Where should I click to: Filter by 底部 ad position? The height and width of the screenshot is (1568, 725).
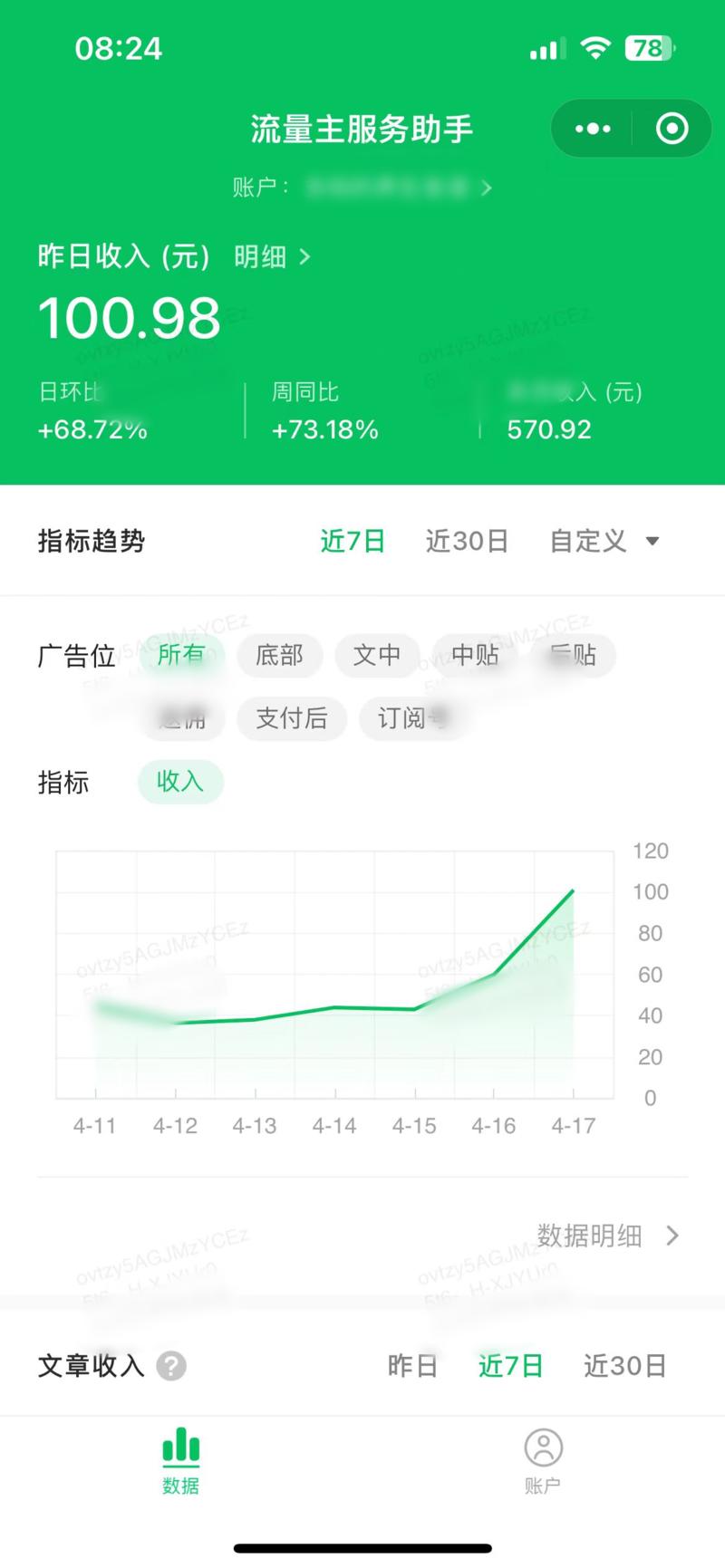(279, 655)
